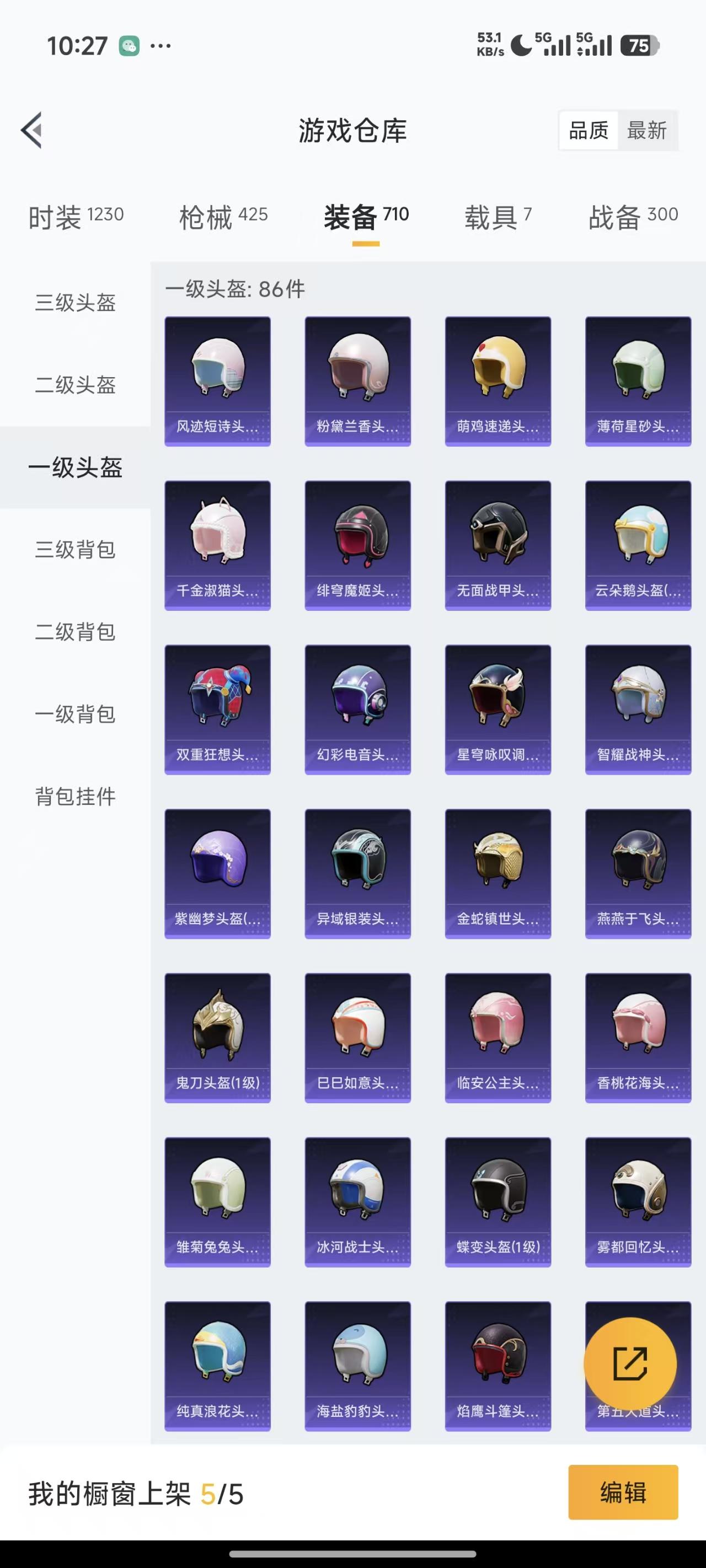Select the 紫幽梦头盔 purple helmet
Viewport: 706px width, 1568px height.
click(x=217, y=873)
